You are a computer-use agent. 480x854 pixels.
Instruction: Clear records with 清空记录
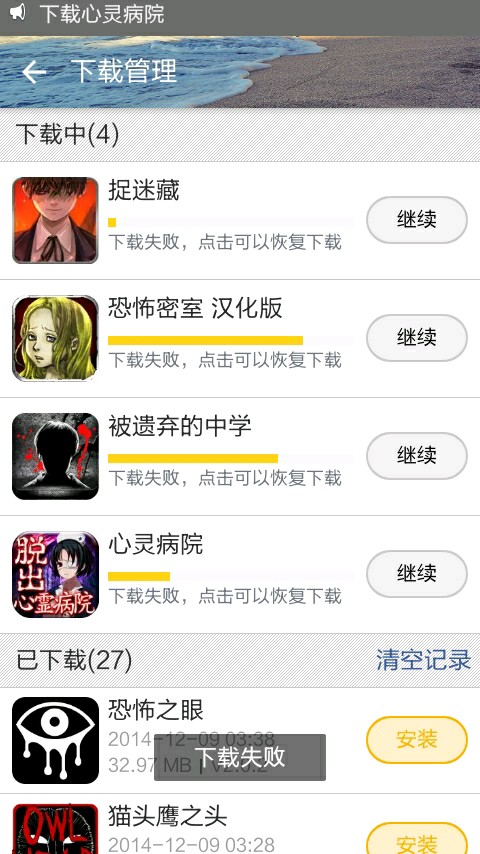coord(423,660)
